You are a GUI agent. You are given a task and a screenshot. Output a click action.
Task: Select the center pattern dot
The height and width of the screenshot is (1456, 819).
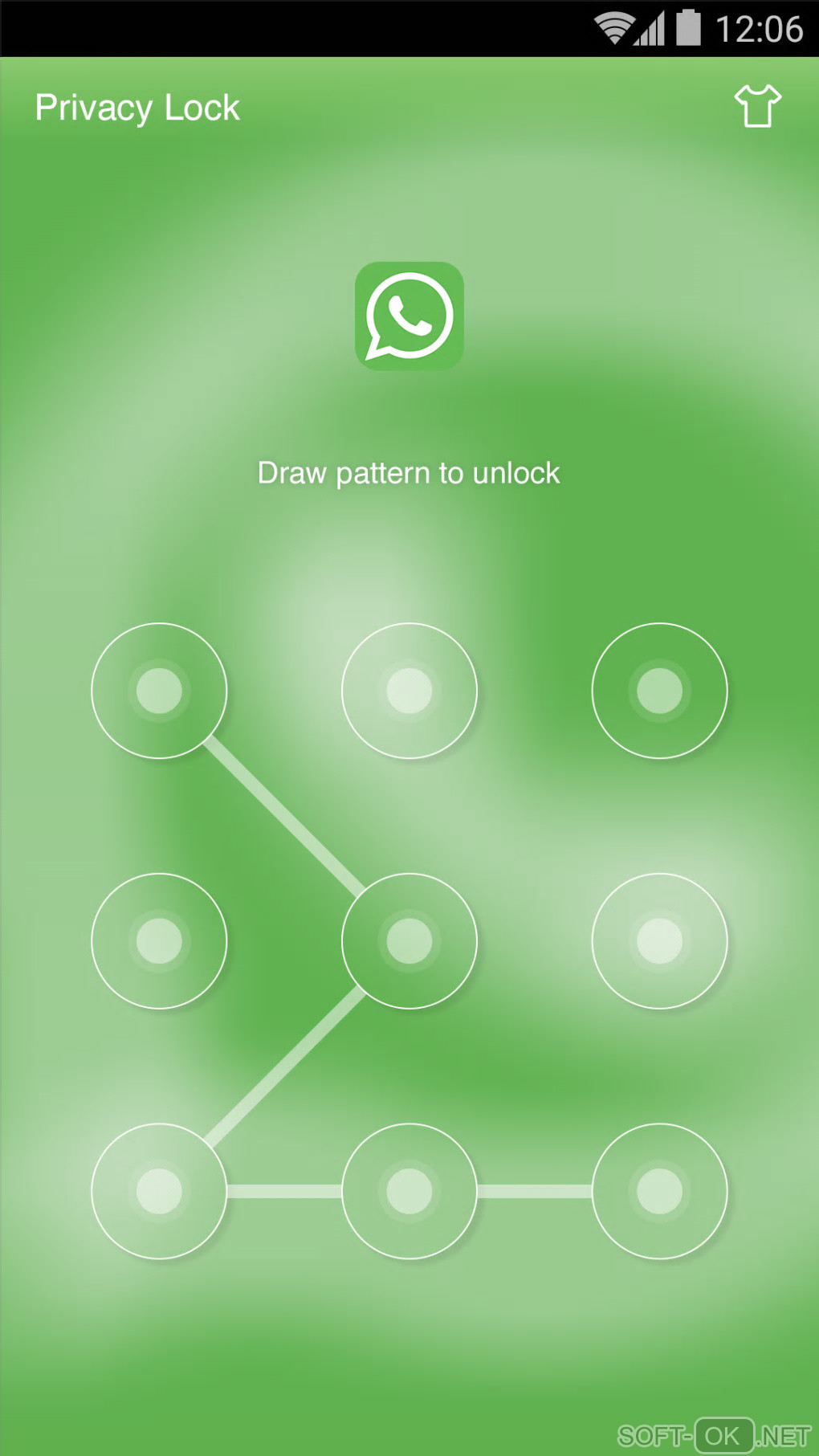tap(409, 940)
